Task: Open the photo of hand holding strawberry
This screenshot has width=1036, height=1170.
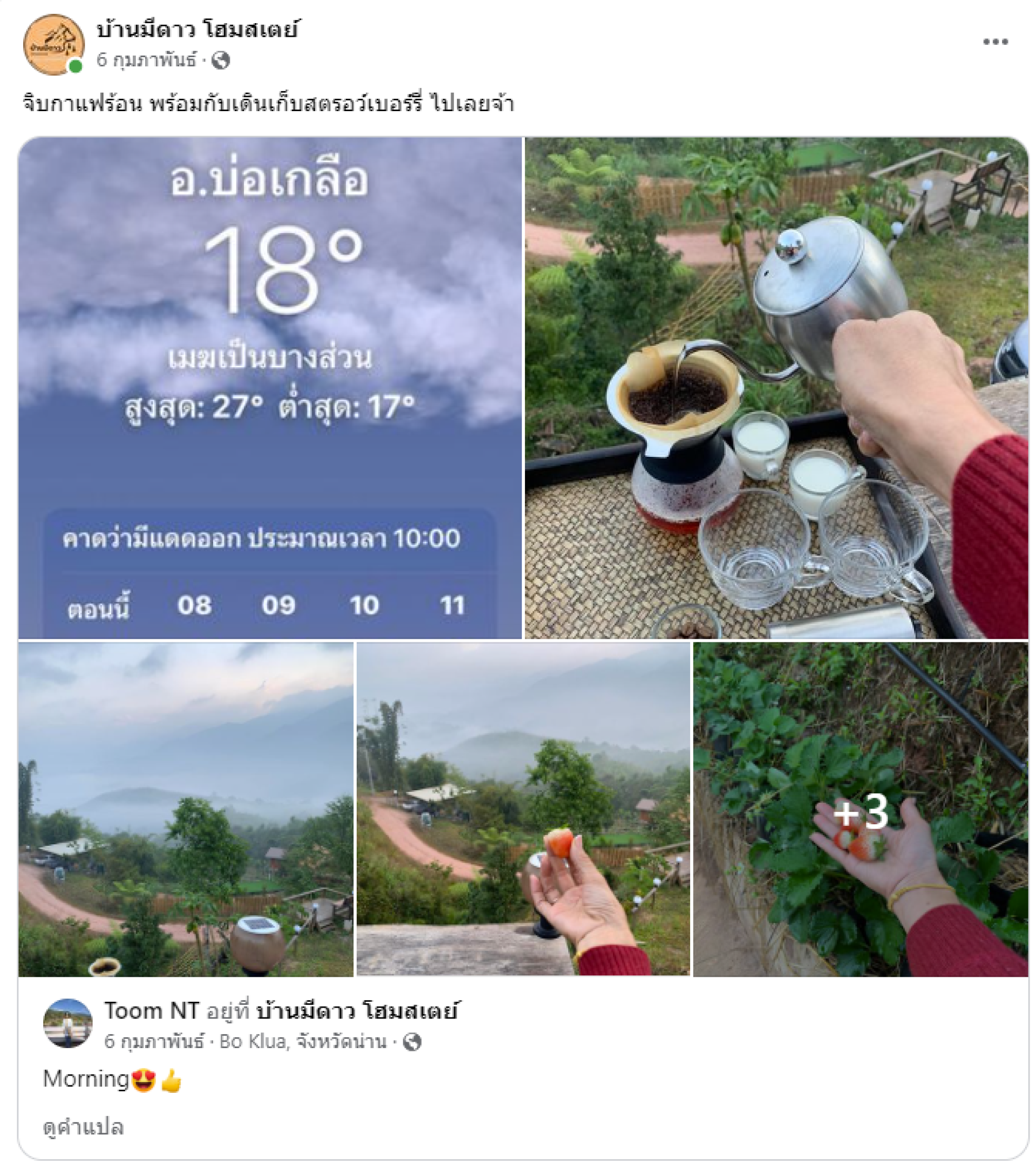Action: click(523, 809)
